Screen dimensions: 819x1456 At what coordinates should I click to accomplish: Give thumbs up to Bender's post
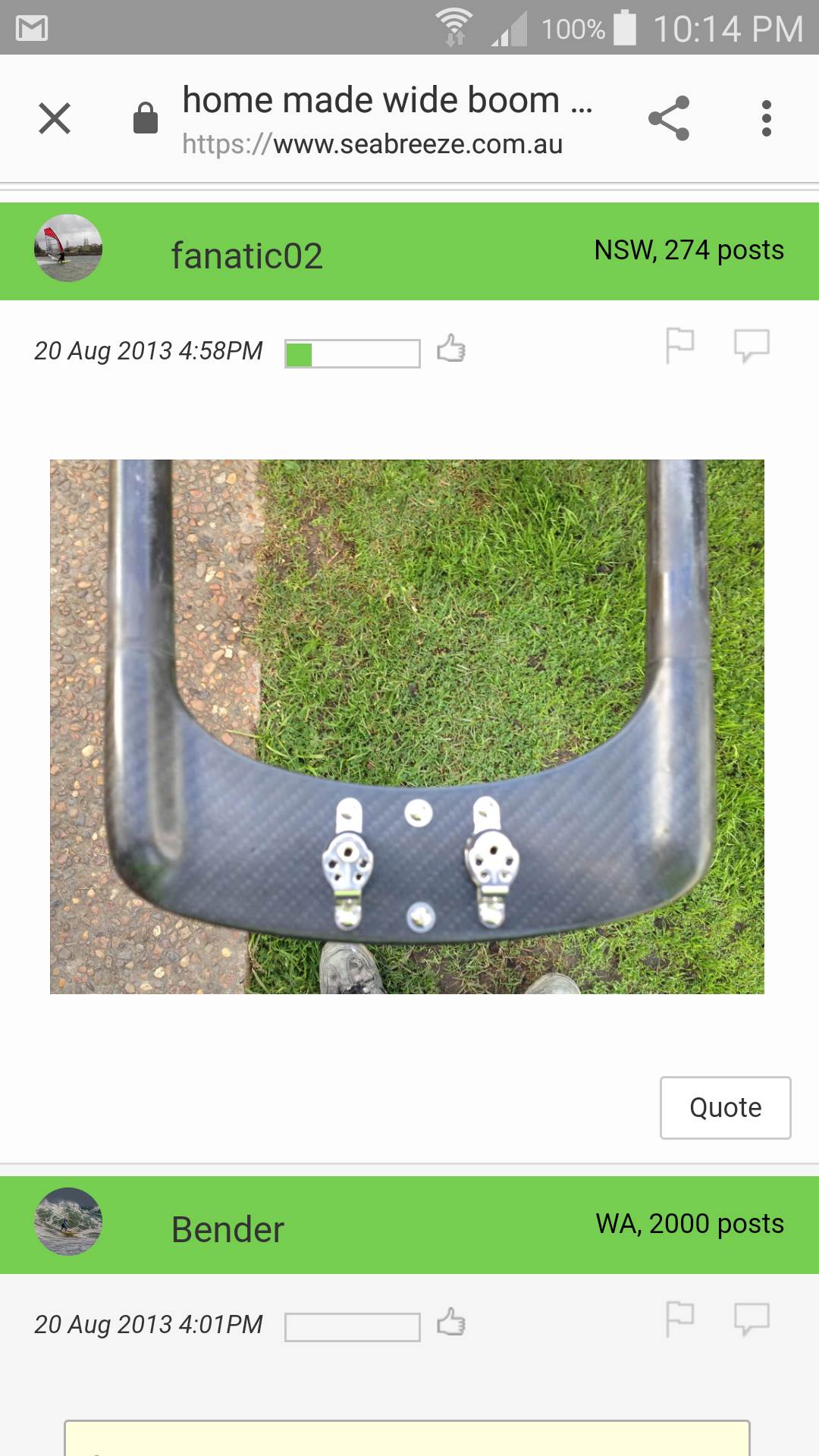click(x=451, y=1323)
